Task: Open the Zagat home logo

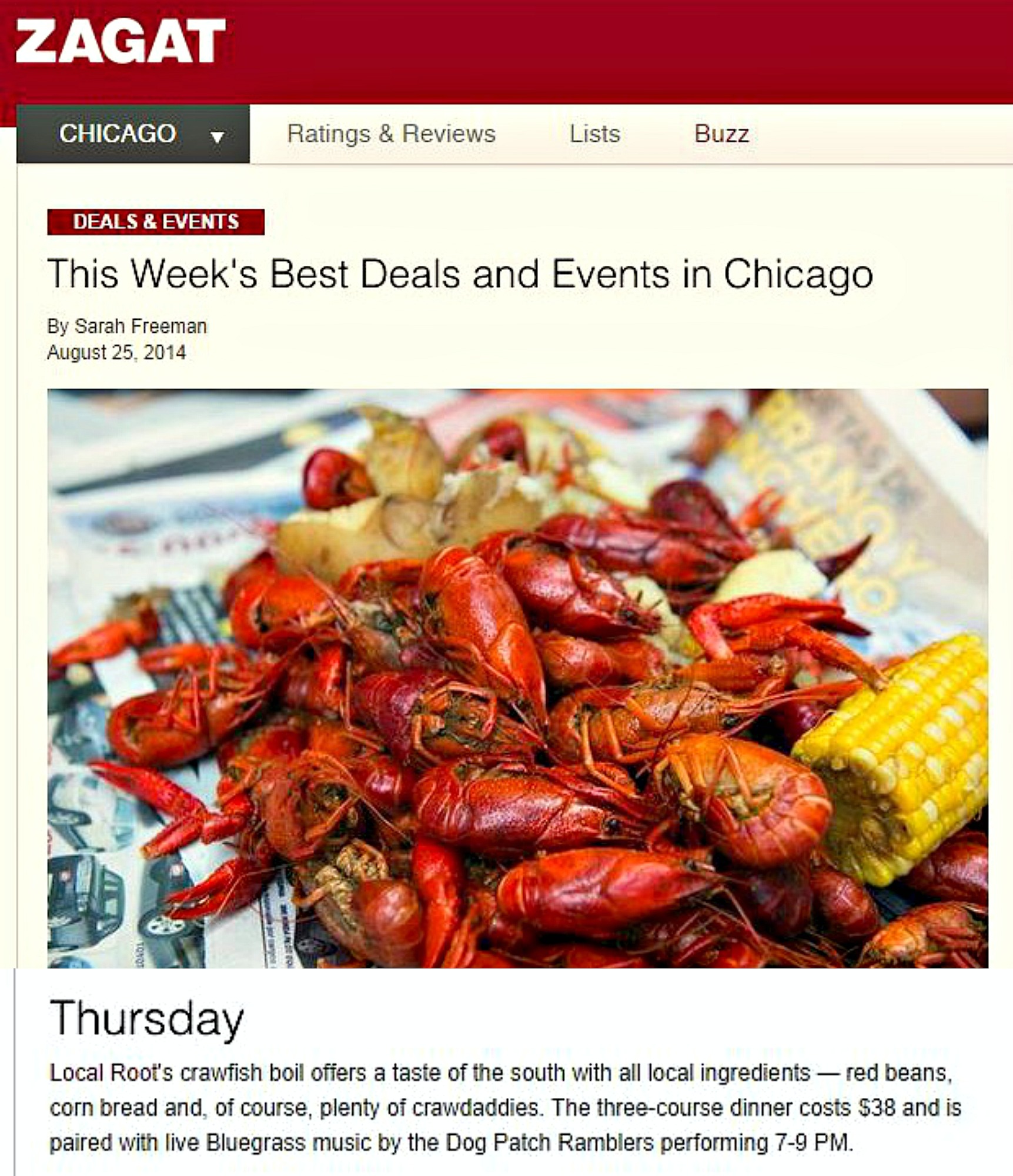Action: (121, 41)
